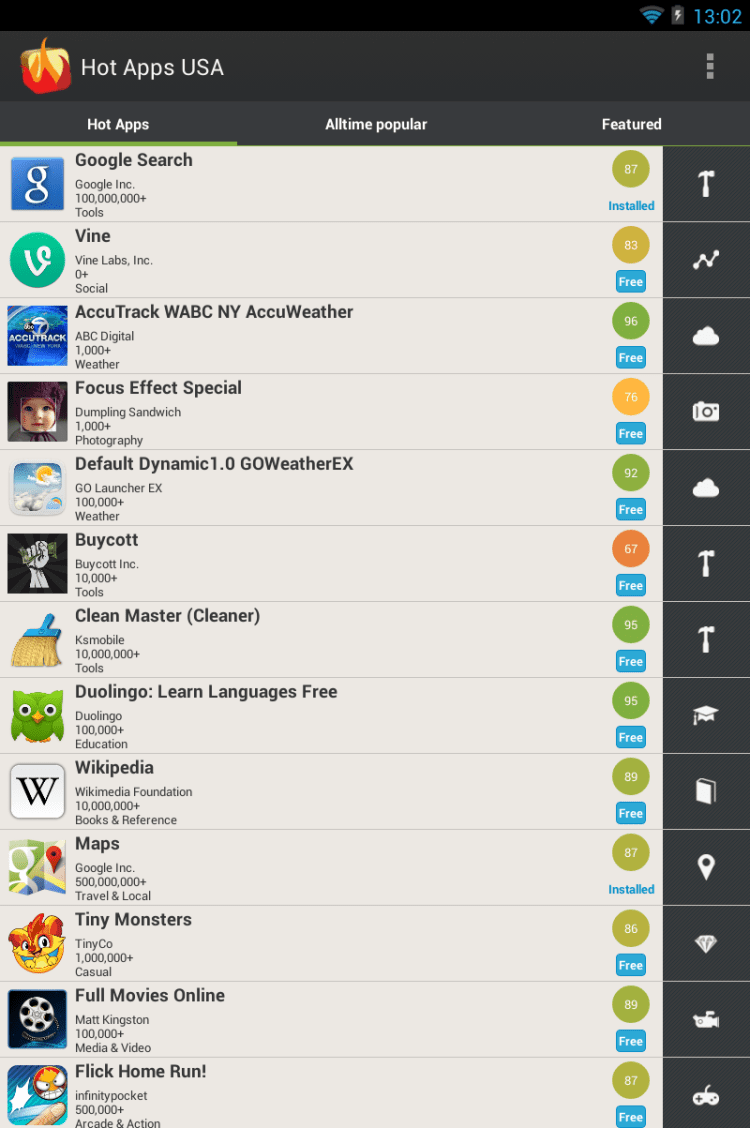Tap the Free button for Vine

[x=630, y=282]
